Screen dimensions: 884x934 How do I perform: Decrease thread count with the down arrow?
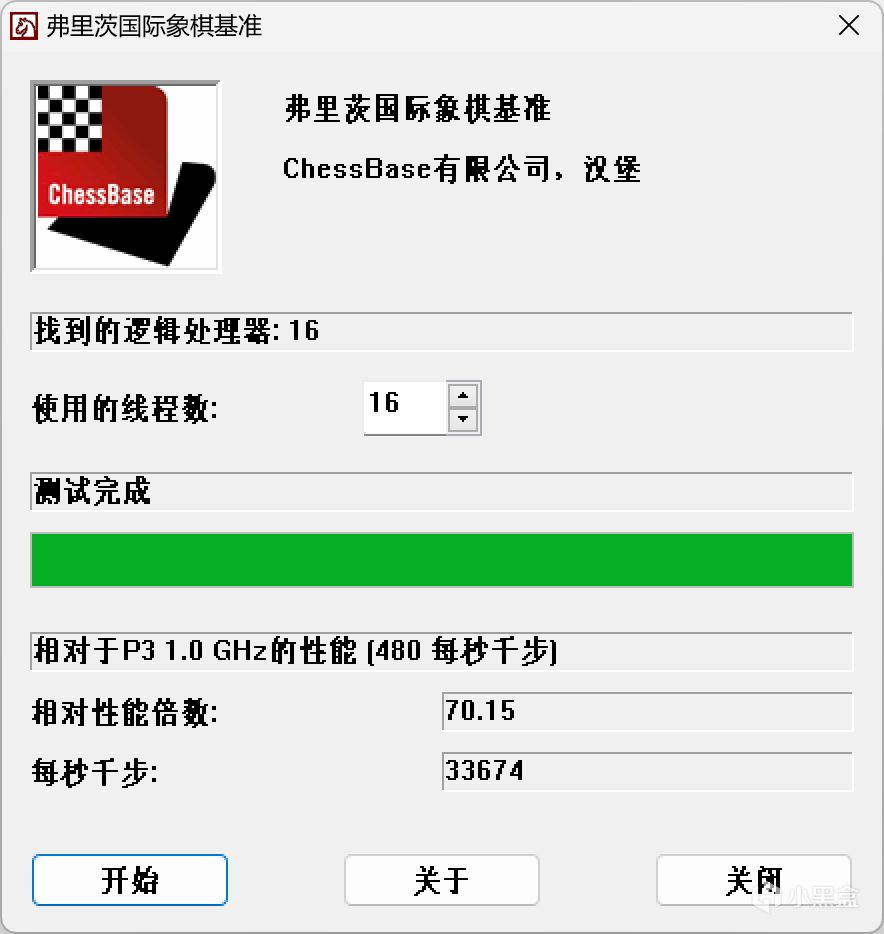[461, 420]
